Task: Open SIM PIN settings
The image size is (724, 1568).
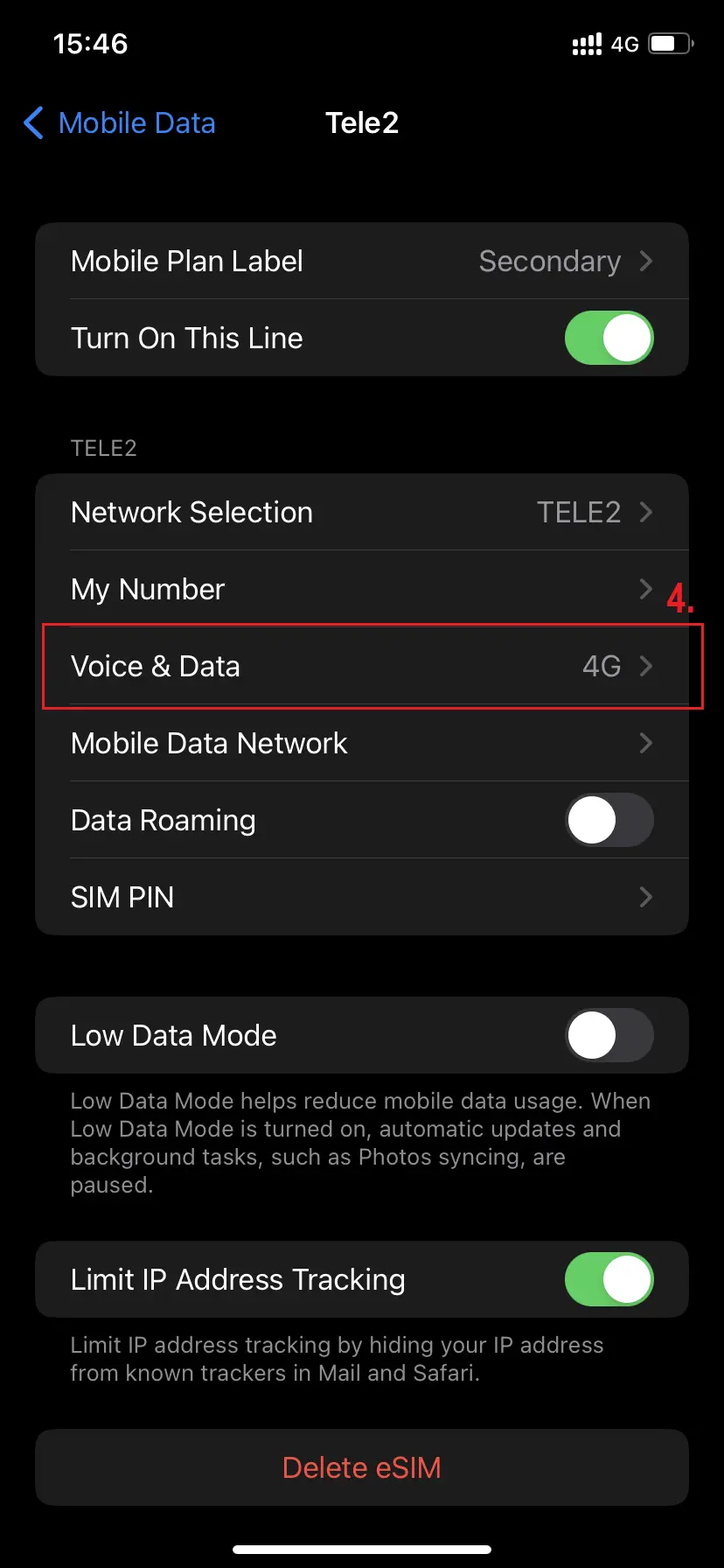Action: tap(362, 897)
